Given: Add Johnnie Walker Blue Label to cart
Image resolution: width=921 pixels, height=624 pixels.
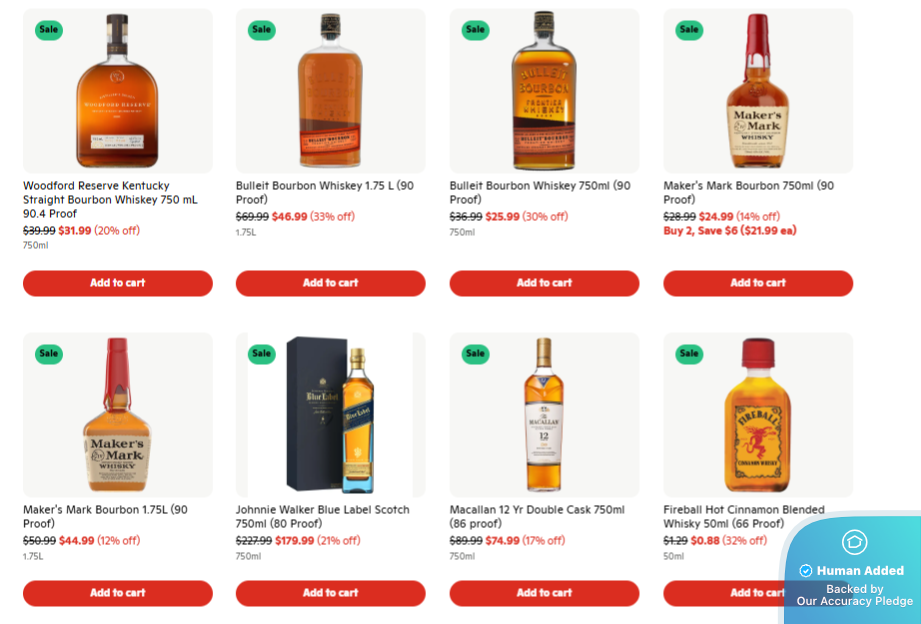Looking at the screenshot, I should click(x=331, y=593).
